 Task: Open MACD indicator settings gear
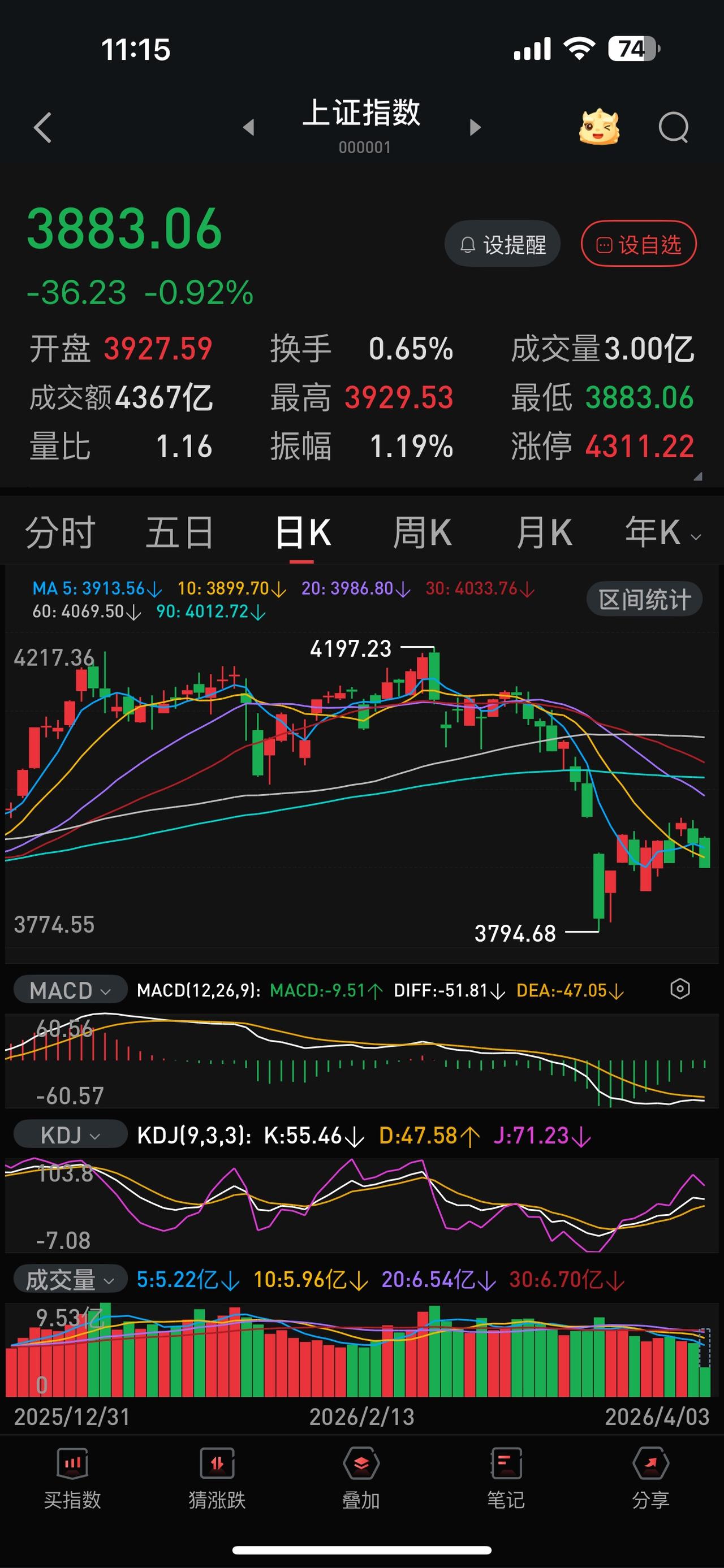click(681, 989)
